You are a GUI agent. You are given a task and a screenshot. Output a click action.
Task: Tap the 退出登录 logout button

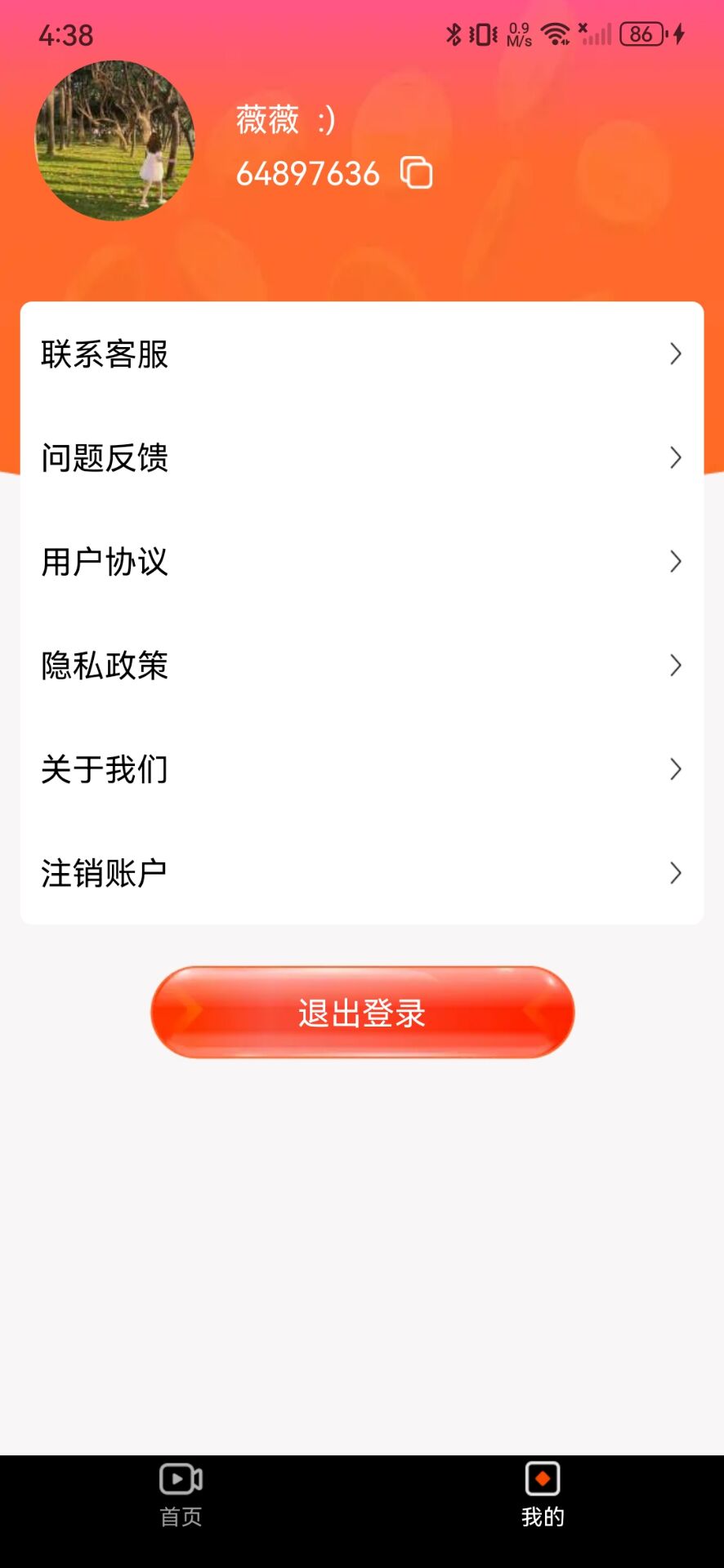point(362,1013)
